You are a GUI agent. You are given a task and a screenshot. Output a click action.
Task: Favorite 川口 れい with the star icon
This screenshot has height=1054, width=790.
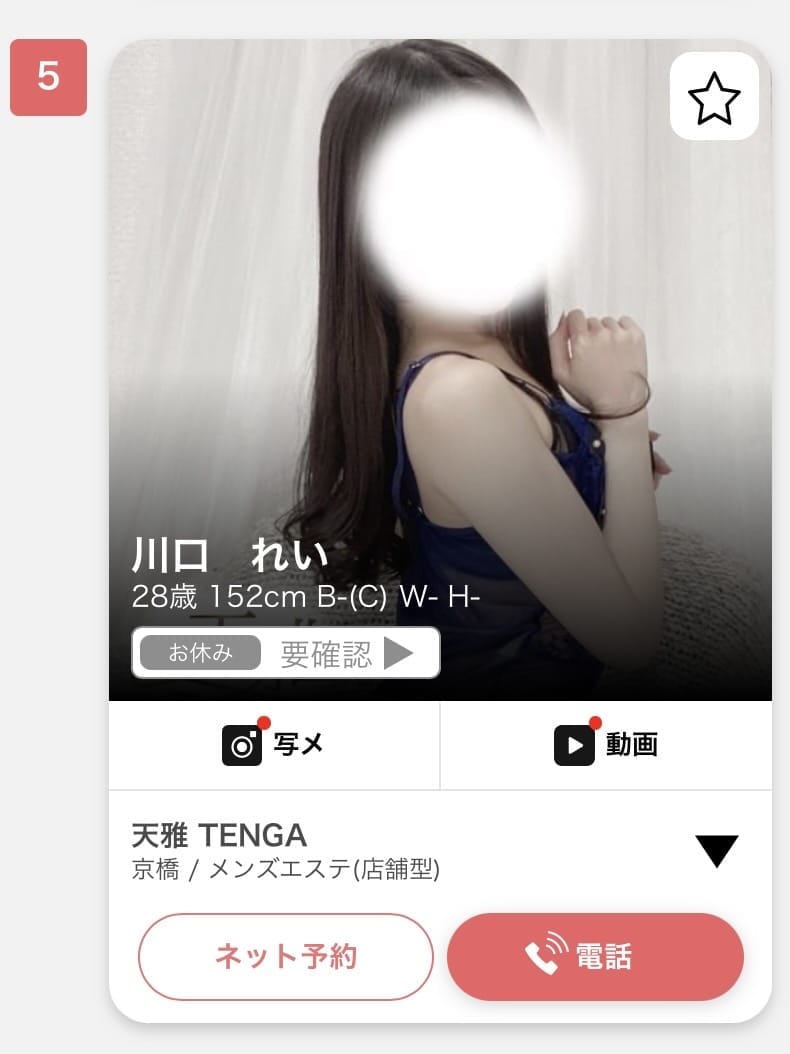[714, 97]
